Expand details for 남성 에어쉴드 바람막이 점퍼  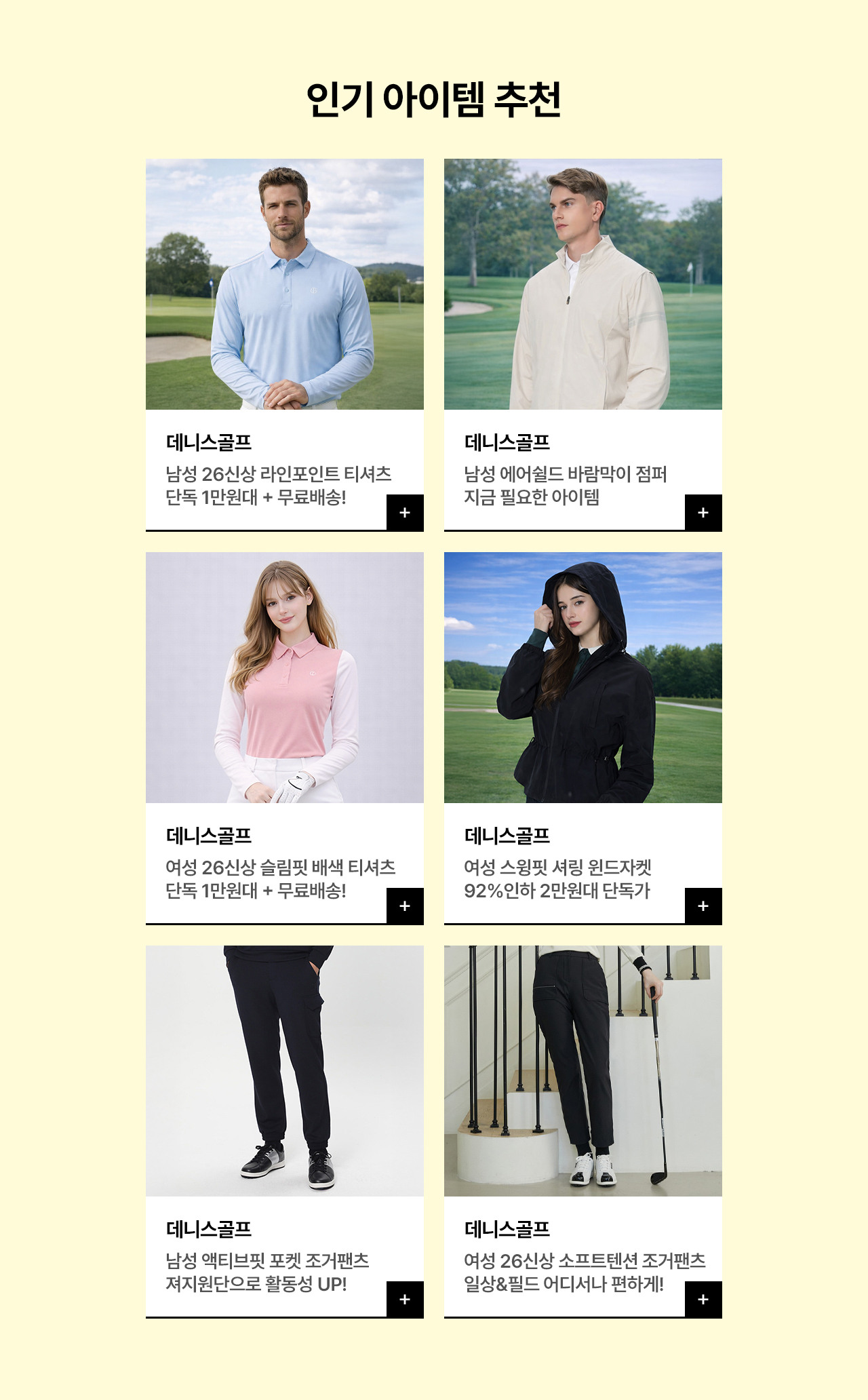coord(704,513)
